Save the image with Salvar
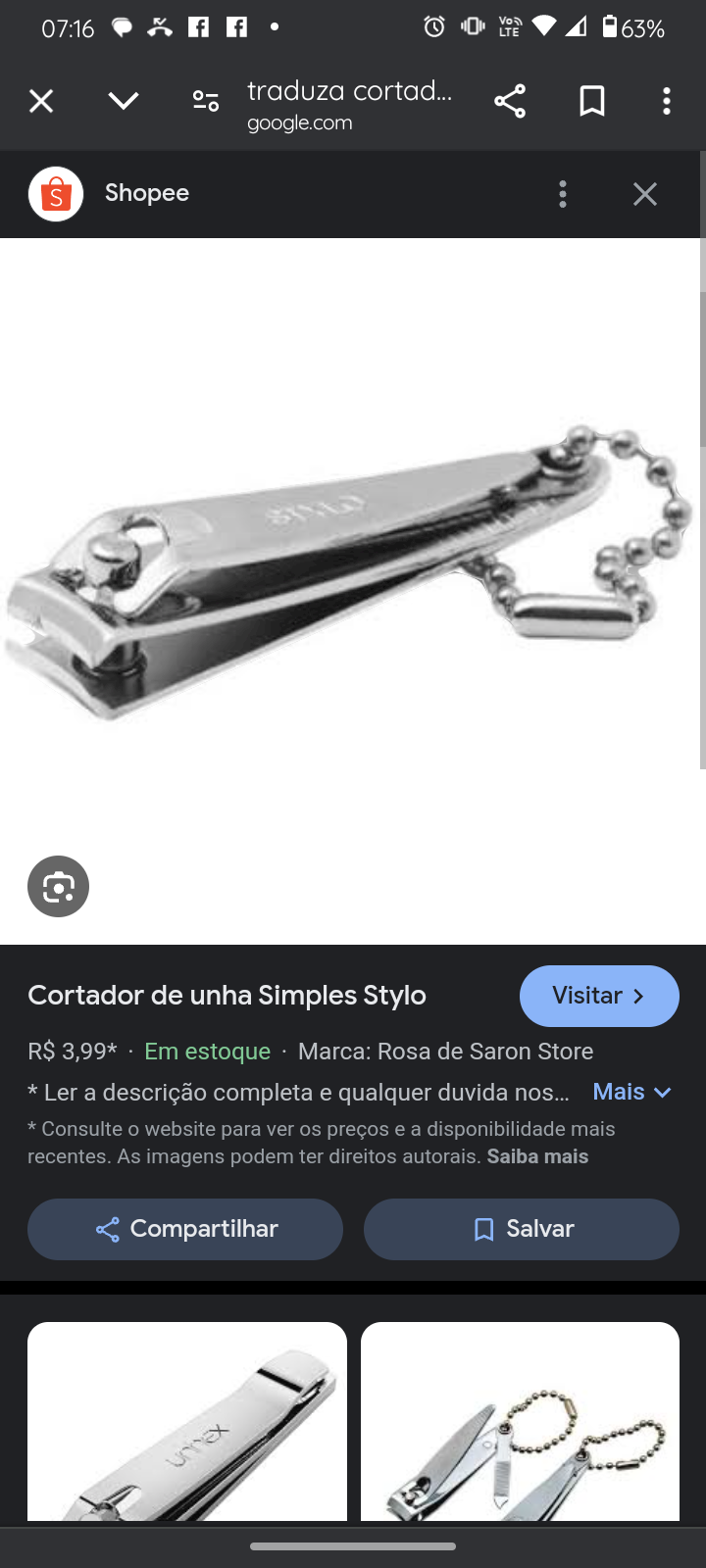The width and height of the screenshot is (706, 1568). pos(522,1229)
